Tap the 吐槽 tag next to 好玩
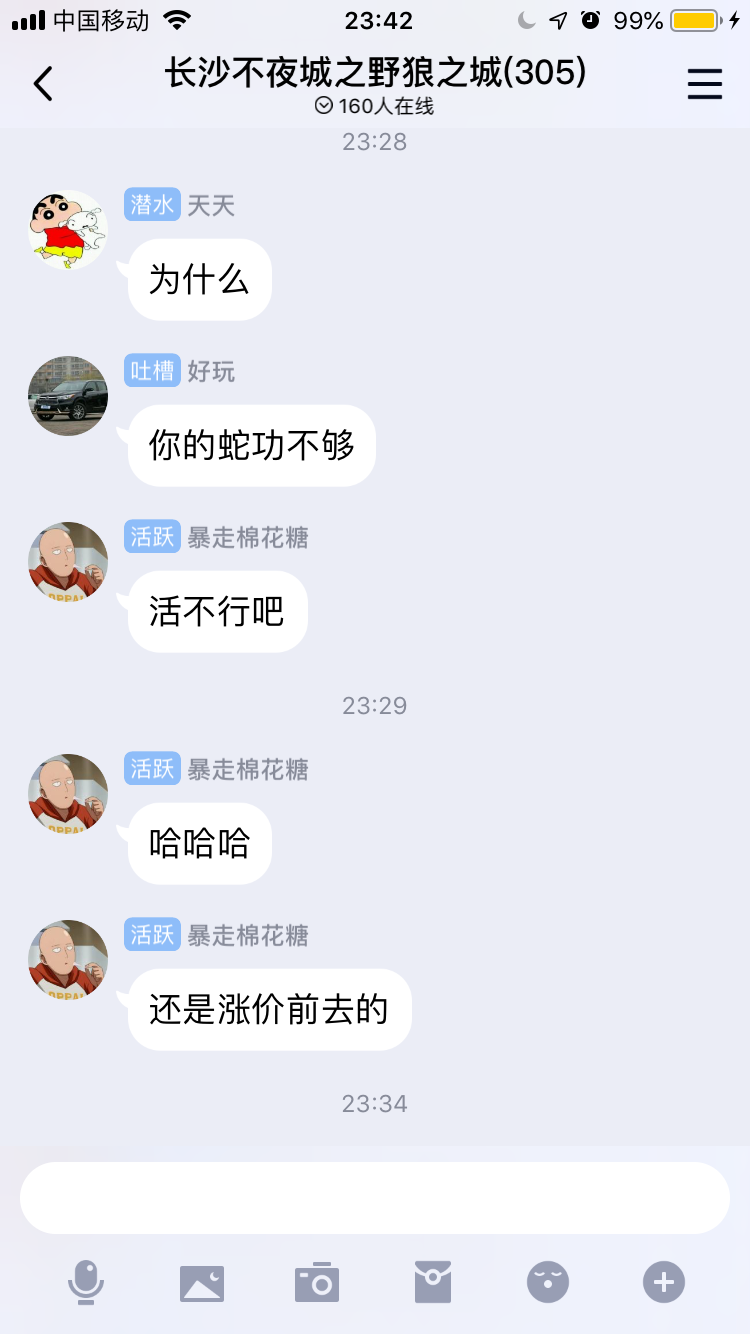This screenshot has width=750, height=1334. (151, 372)
